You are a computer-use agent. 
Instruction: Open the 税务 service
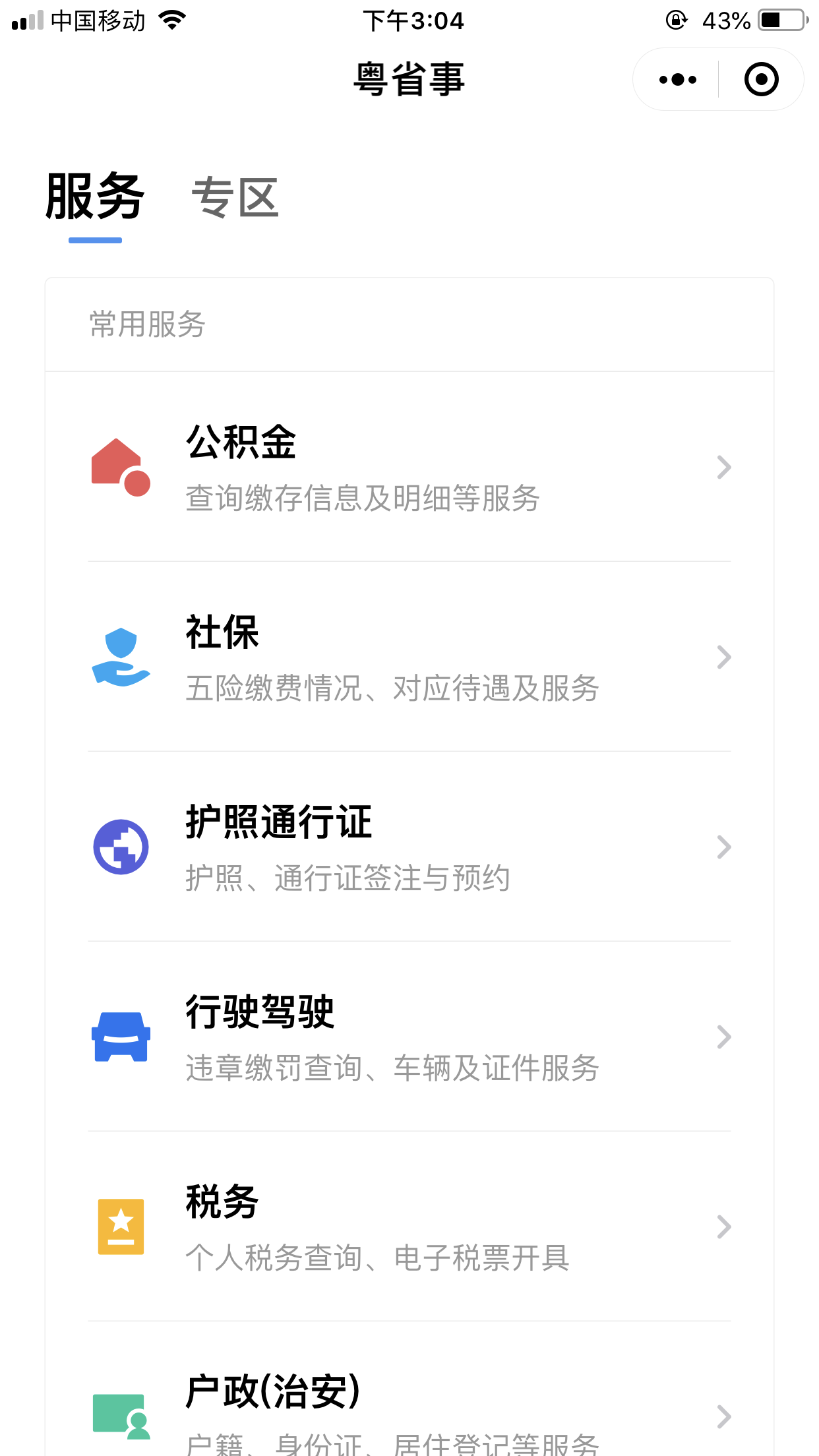(409, 1227)
